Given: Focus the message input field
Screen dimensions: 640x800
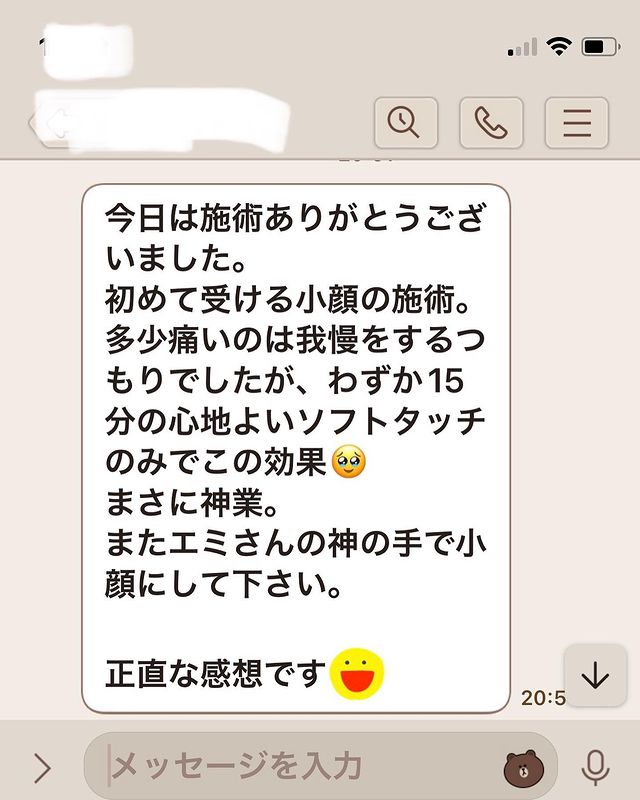Looking at the screenshot, I should [x=300, y=767].
